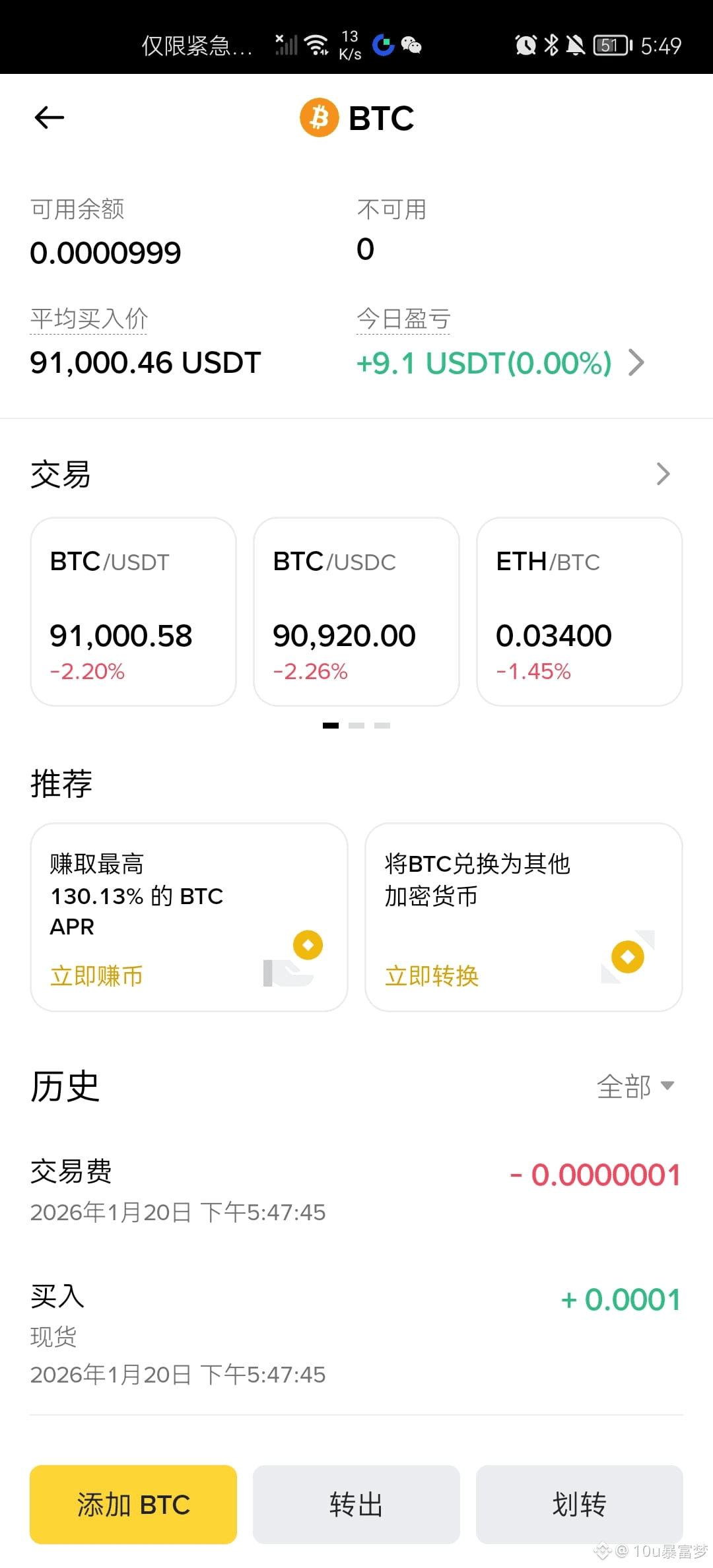Click the WiFi icon in the status bar

316,43
